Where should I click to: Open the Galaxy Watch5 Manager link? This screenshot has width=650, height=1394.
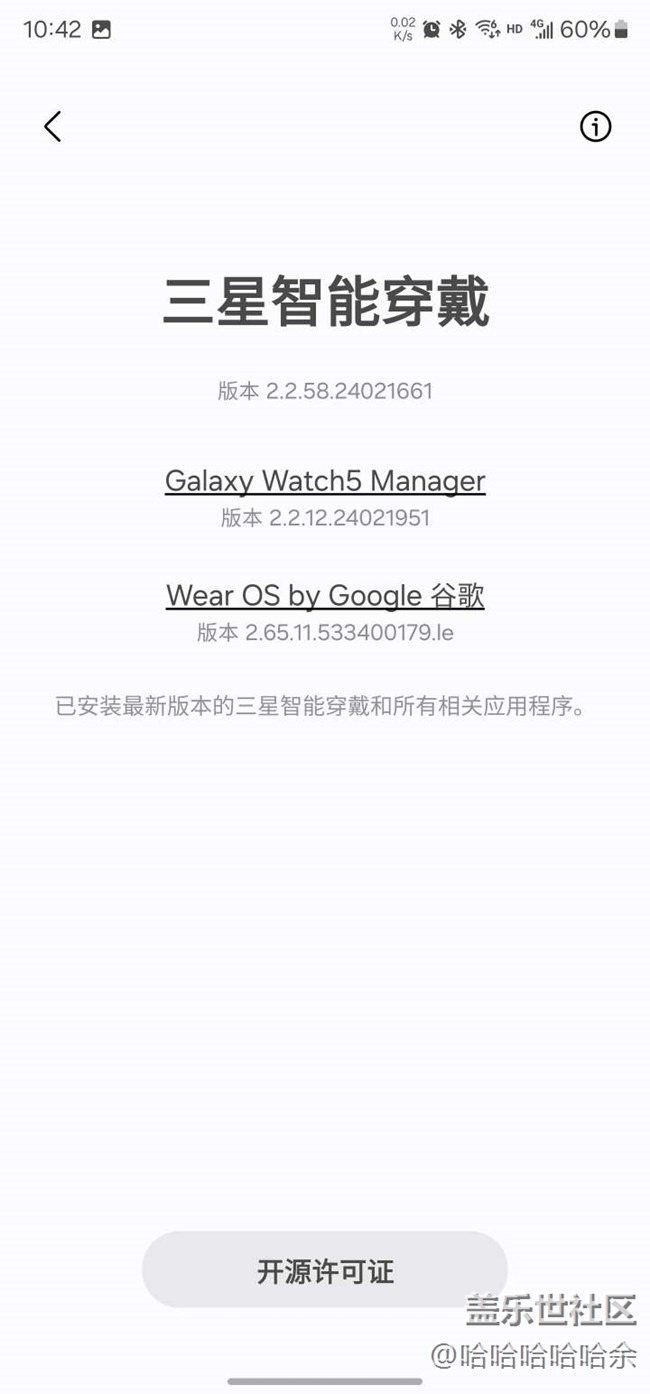tap(325, 481)
